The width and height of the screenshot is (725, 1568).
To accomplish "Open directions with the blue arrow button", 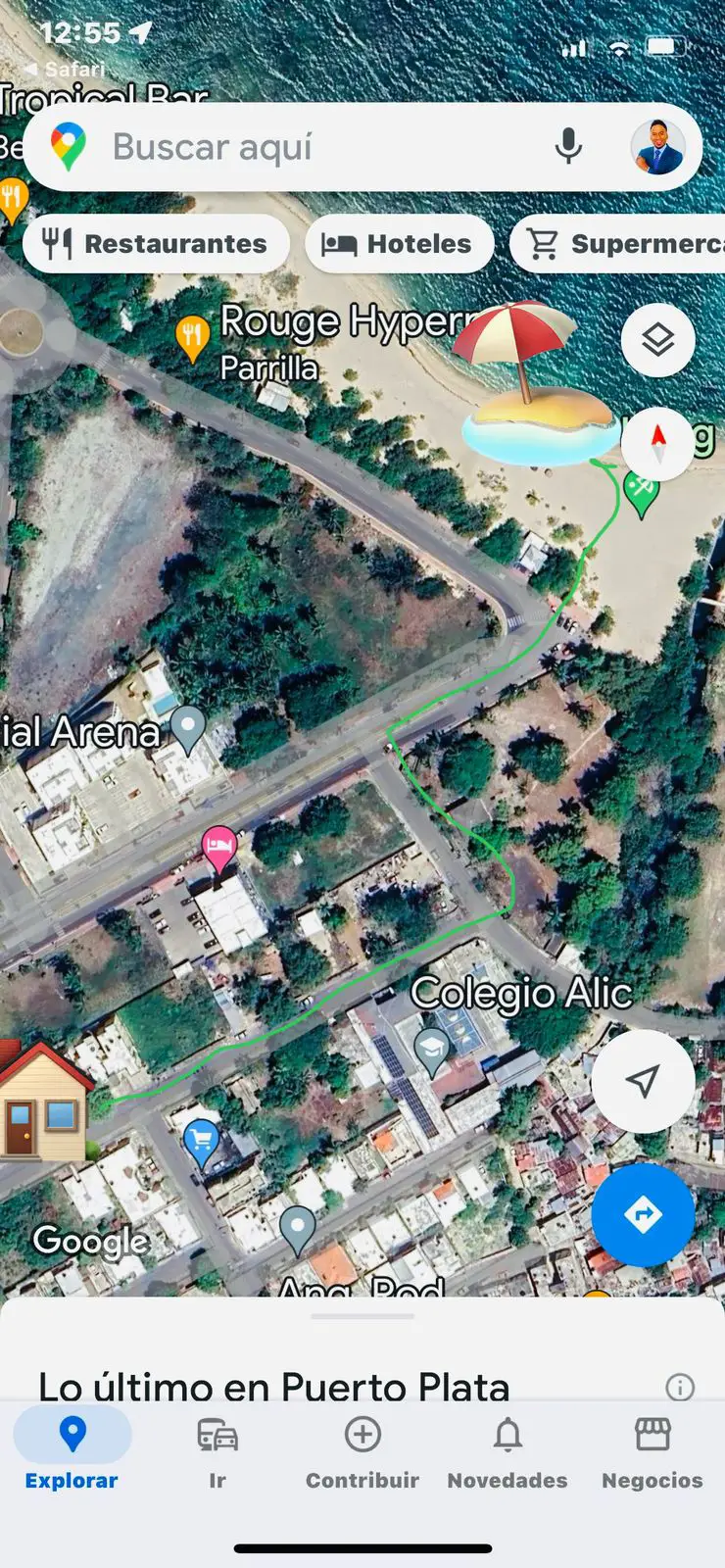I will [x=643, y=1215].
